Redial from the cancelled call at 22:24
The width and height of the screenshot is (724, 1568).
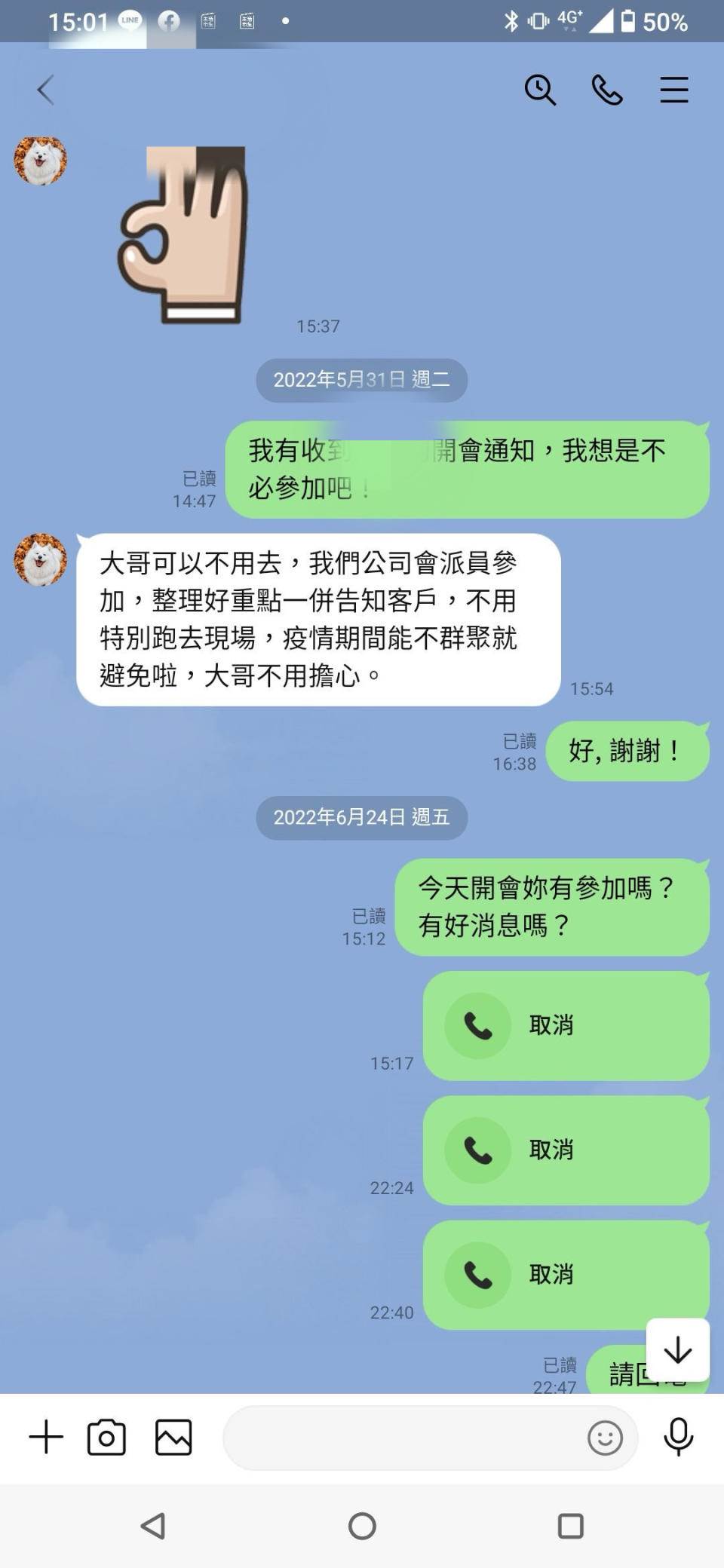(566, 1150)
